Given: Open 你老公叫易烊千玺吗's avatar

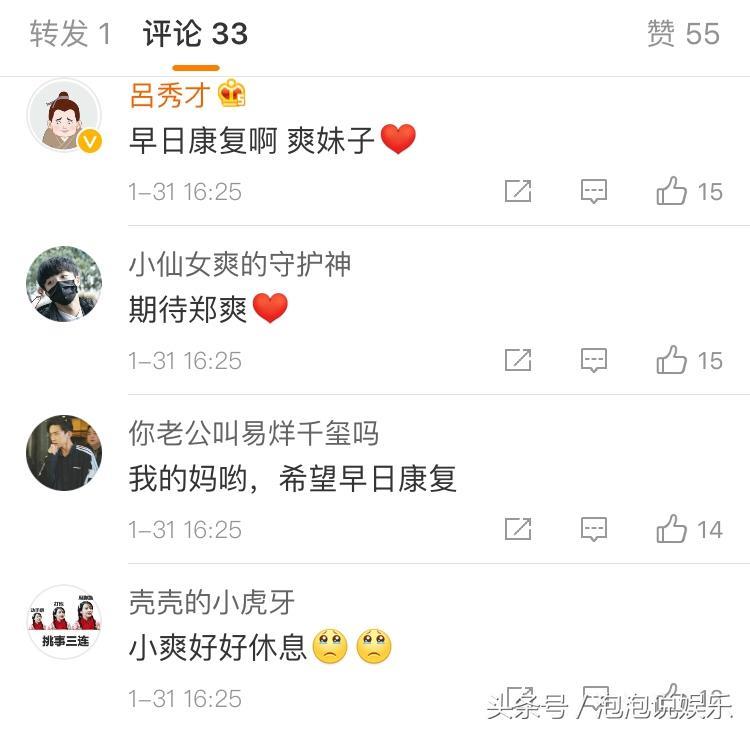Looking at the screenshot, I should (x=64, y=453).
